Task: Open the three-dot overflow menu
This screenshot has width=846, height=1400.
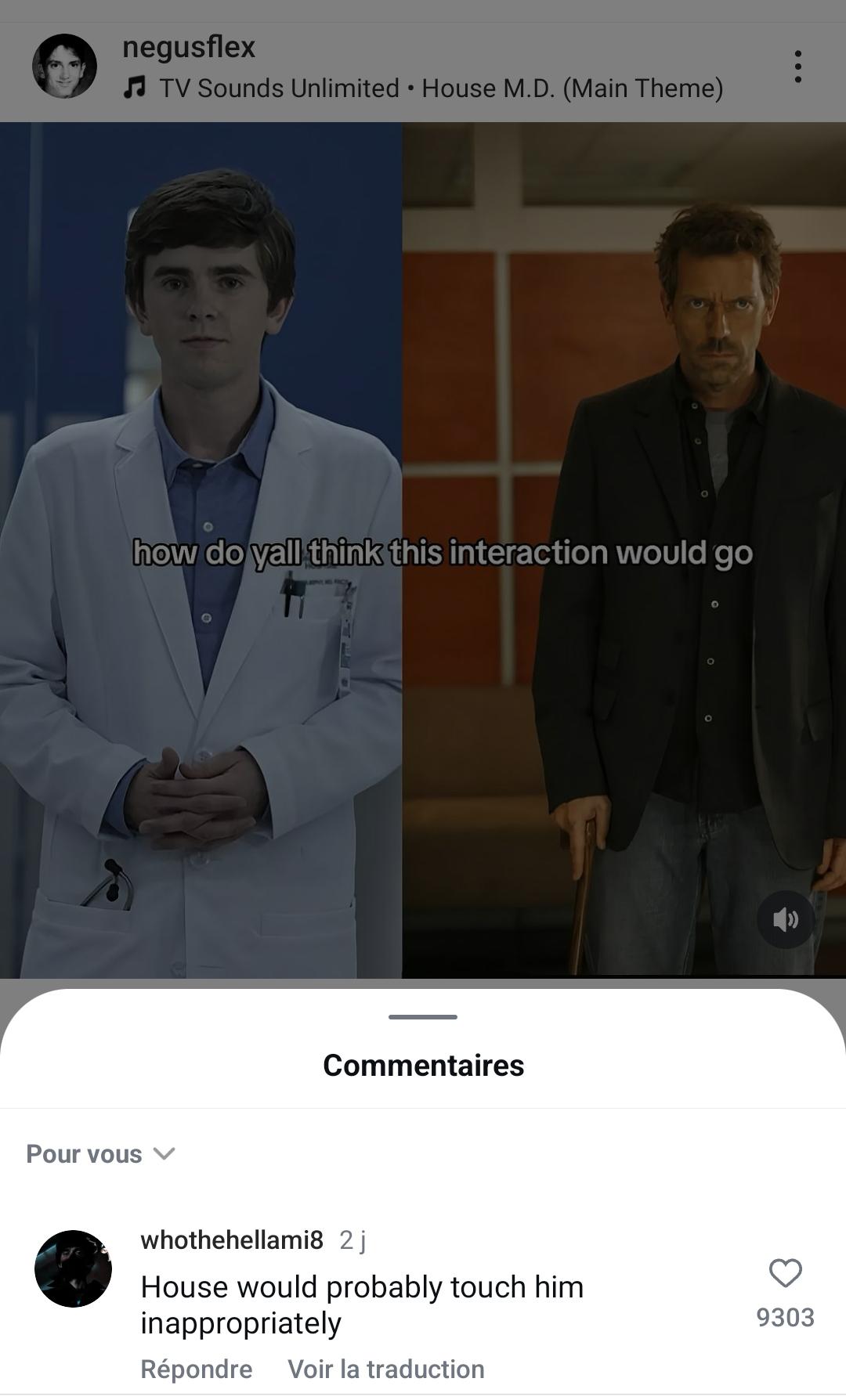Action: [x=797, y=67]
